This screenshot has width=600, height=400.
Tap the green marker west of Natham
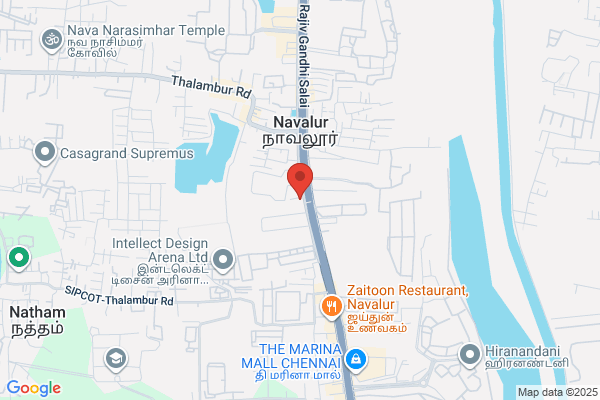click(19, 259)
